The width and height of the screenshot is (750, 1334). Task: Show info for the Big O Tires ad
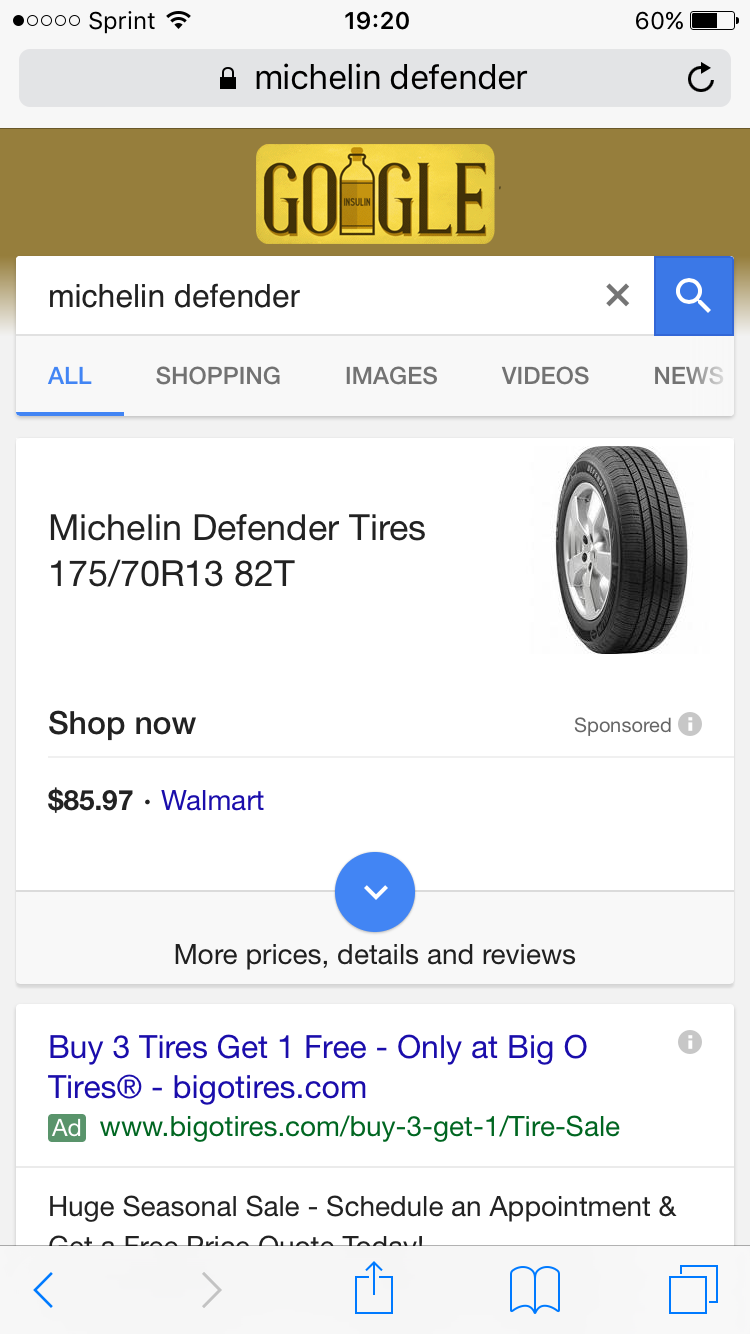point(690,1042)
